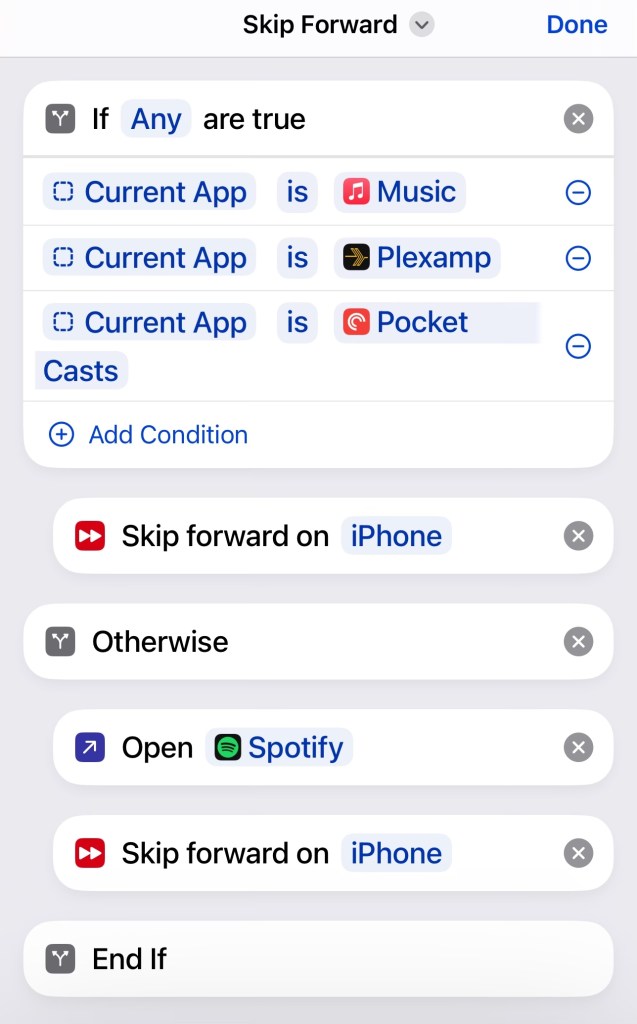Delete the Otherwise block
637x1024 pixels.
[578, 641]
